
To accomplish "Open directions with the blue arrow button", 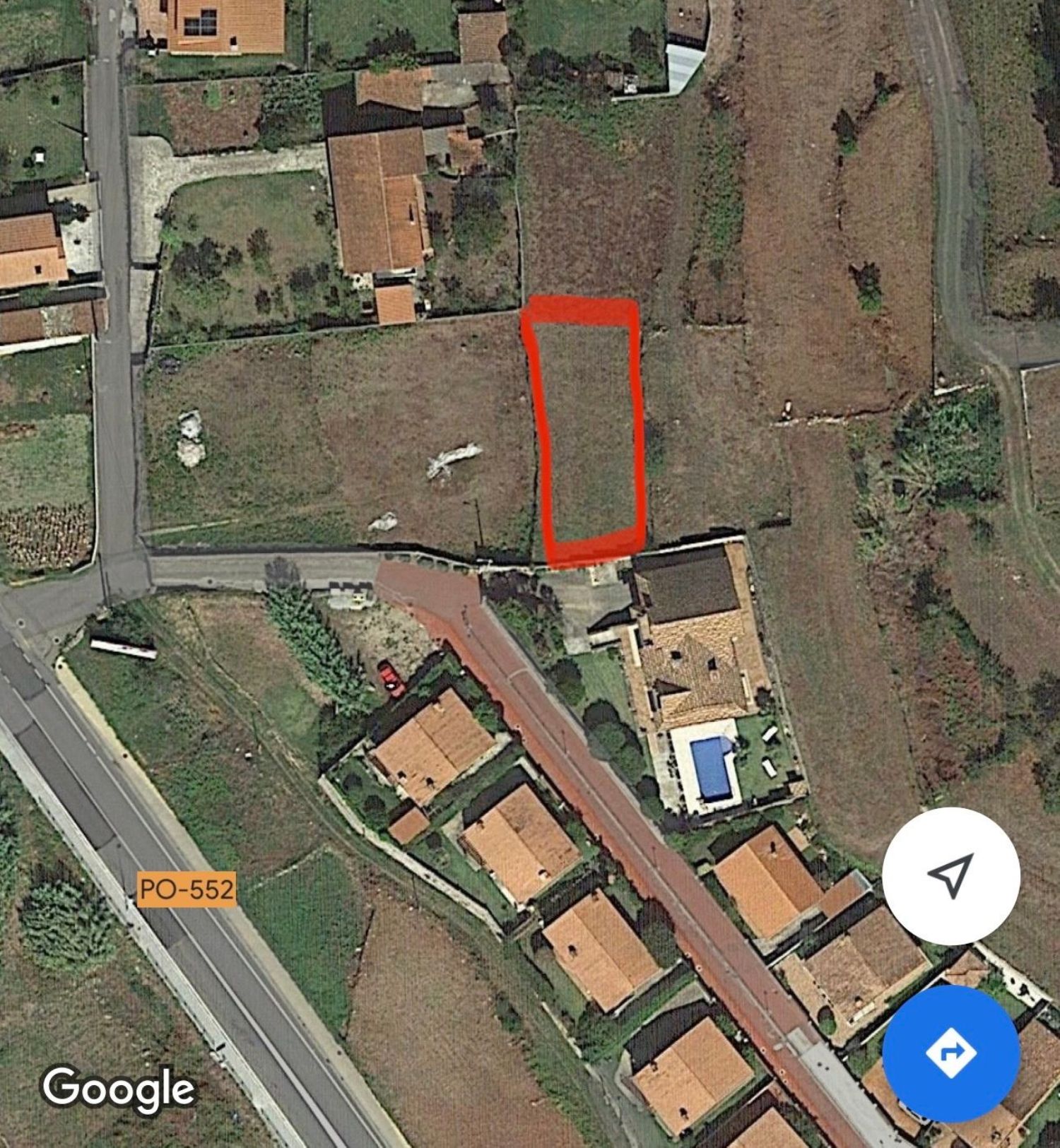I will 950,1053.
